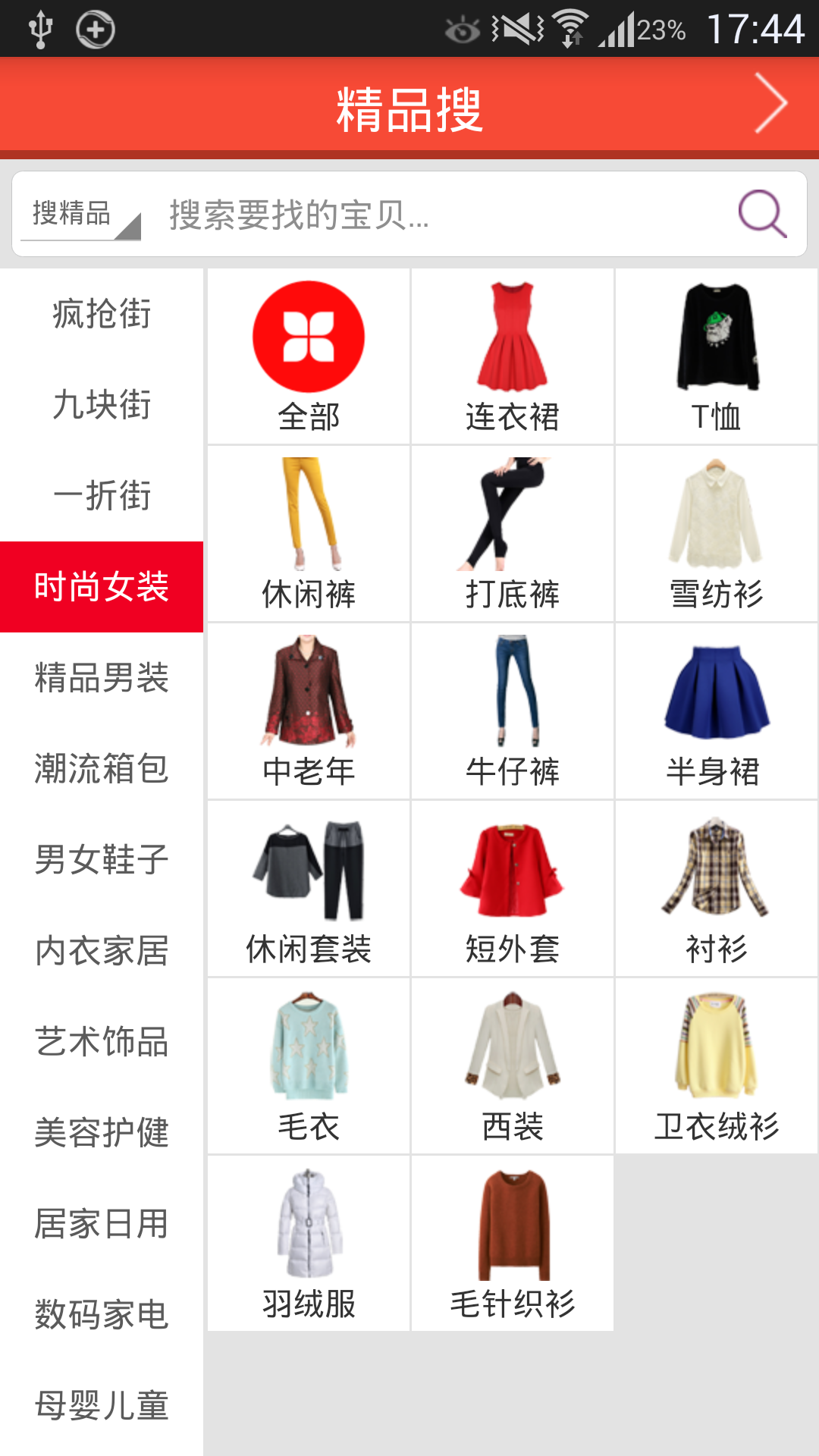Viewport: 819px width, 1456px height.
Task: Switch to 精品男装 category
Action: [102, 678]
